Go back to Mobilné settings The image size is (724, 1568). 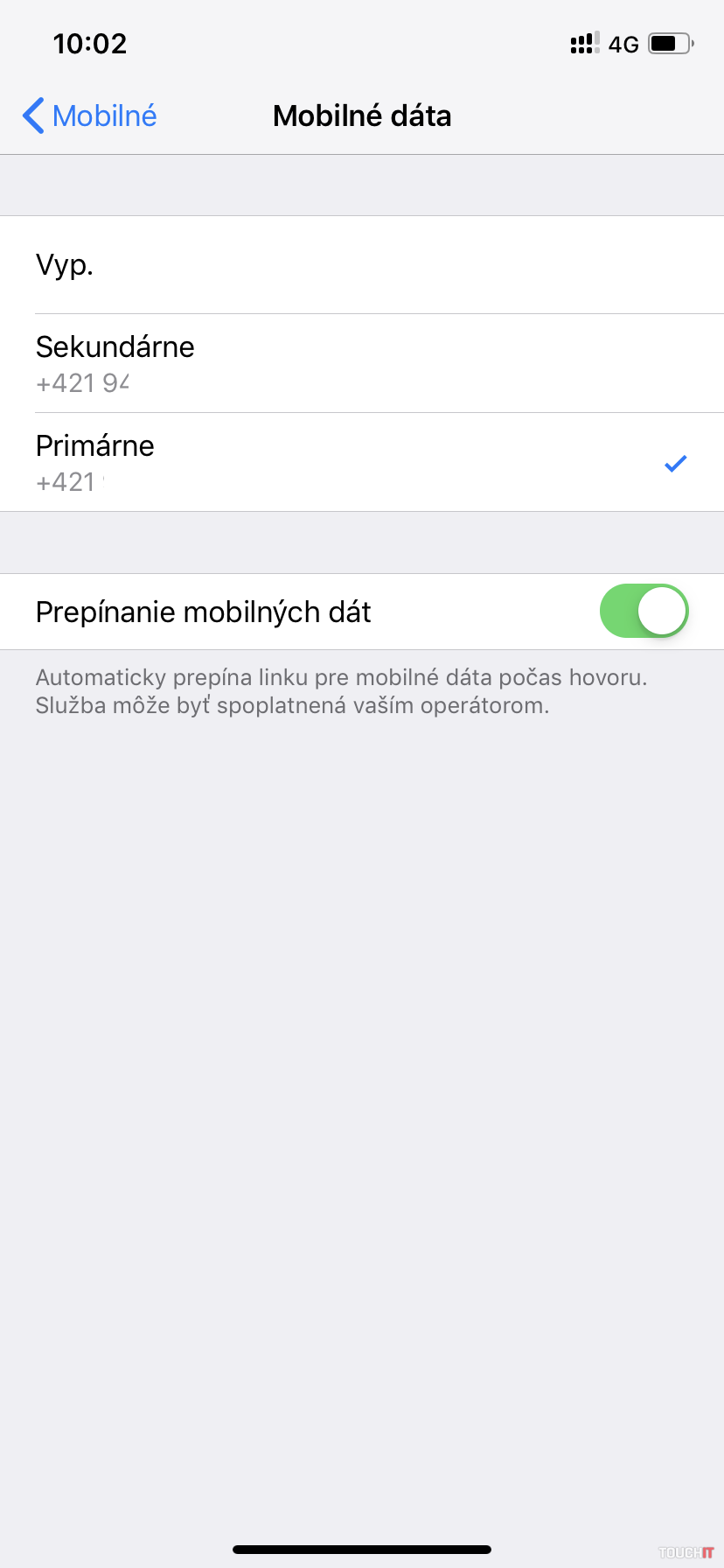(90, 115)
